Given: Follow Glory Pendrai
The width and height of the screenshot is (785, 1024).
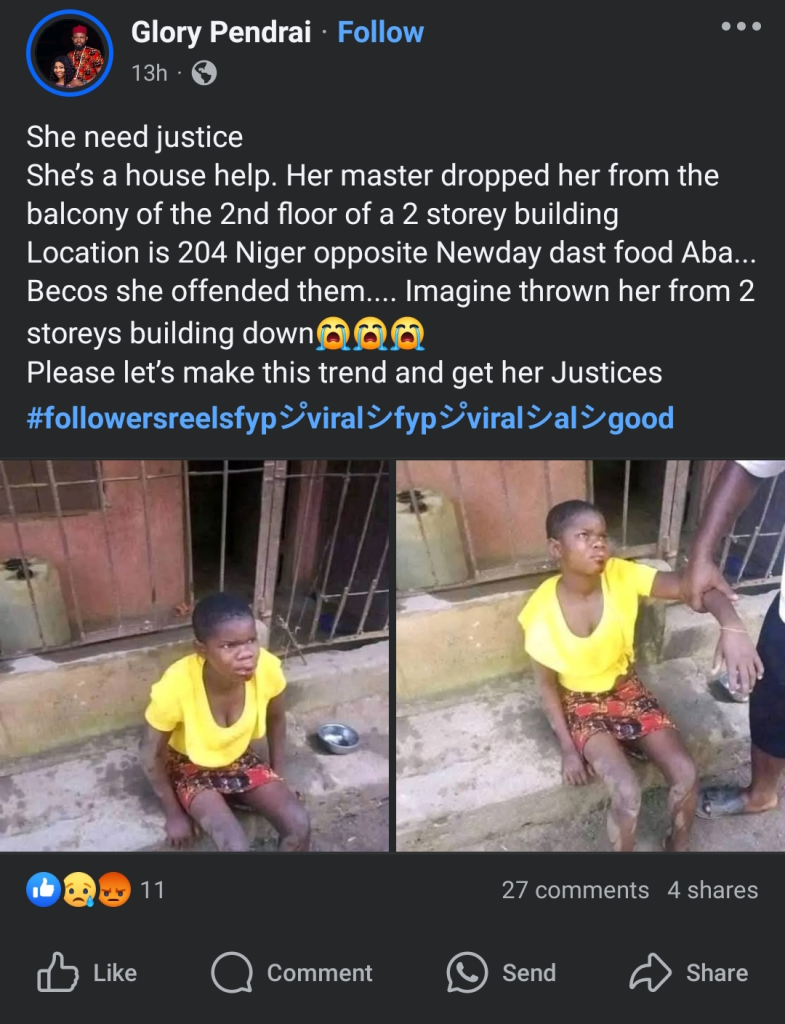Looking at the screenshot, I should [x=380, y=32].
